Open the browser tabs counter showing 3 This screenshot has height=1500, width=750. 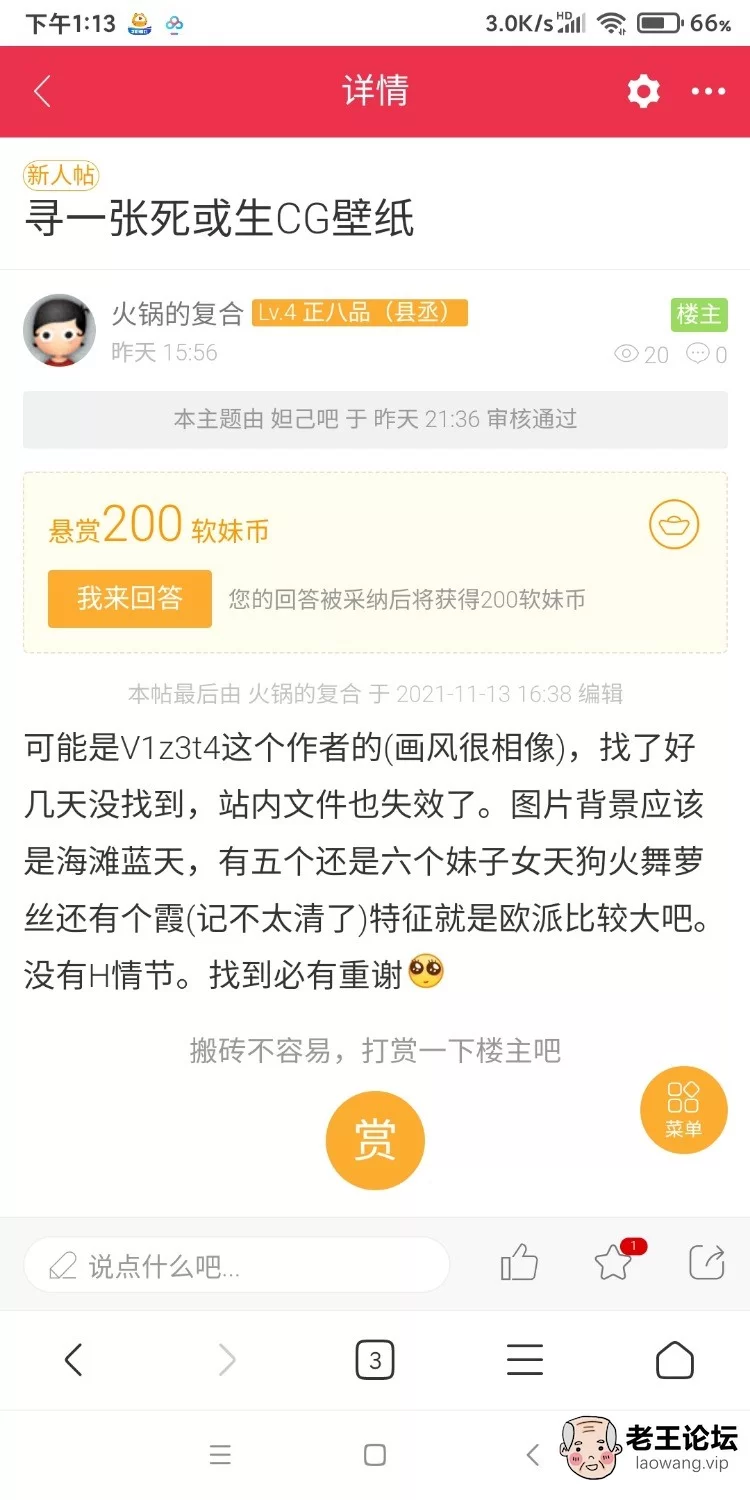click(375, 1360)
